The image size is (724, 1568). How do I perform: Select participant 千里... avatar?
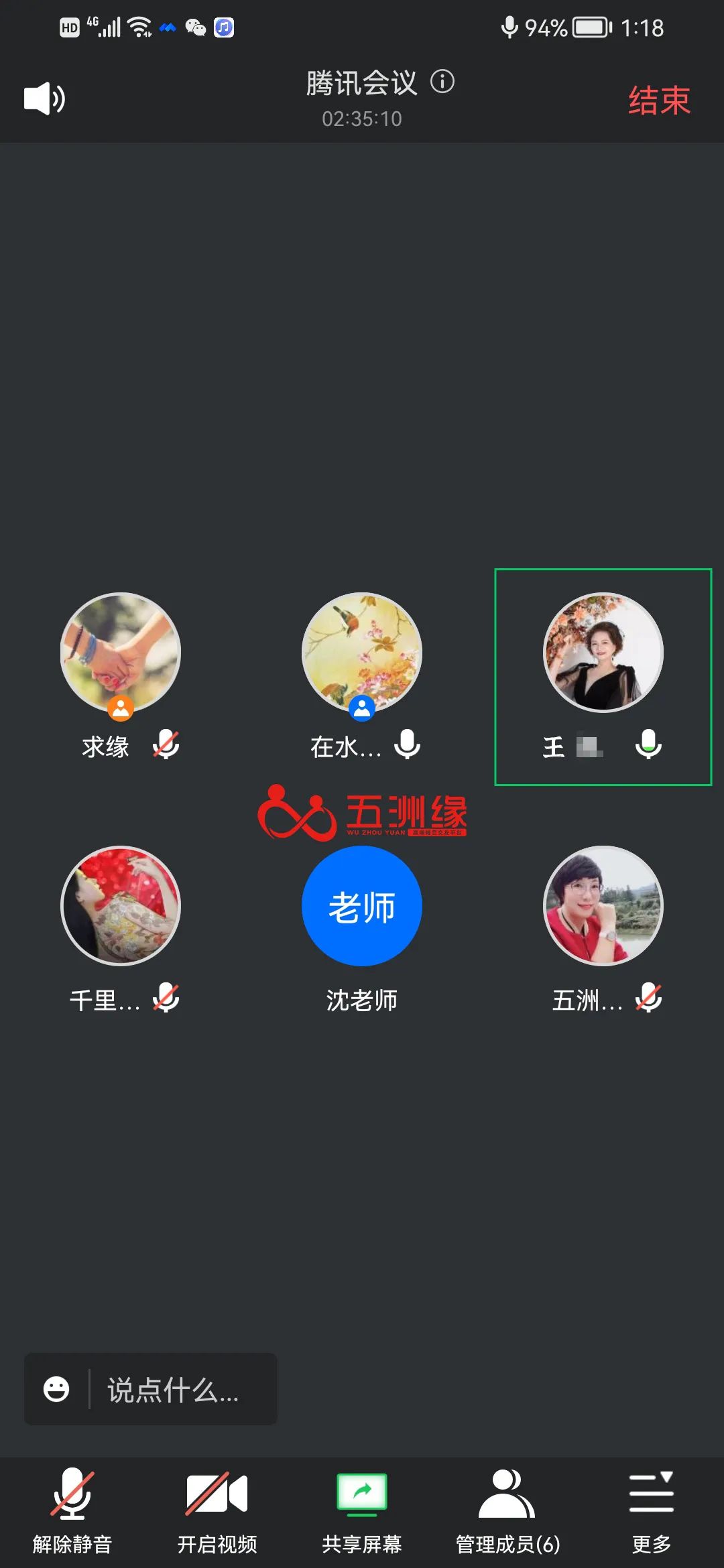pyautogui.click(x=121, y=905)
